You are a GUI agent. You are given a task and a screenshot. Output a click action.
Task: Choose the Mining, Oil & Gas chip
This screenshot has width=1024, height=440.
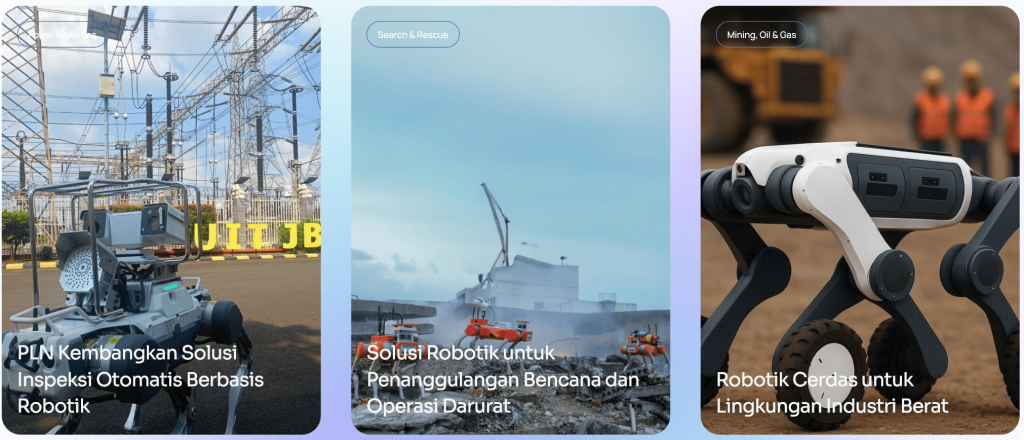click(762, 35)
